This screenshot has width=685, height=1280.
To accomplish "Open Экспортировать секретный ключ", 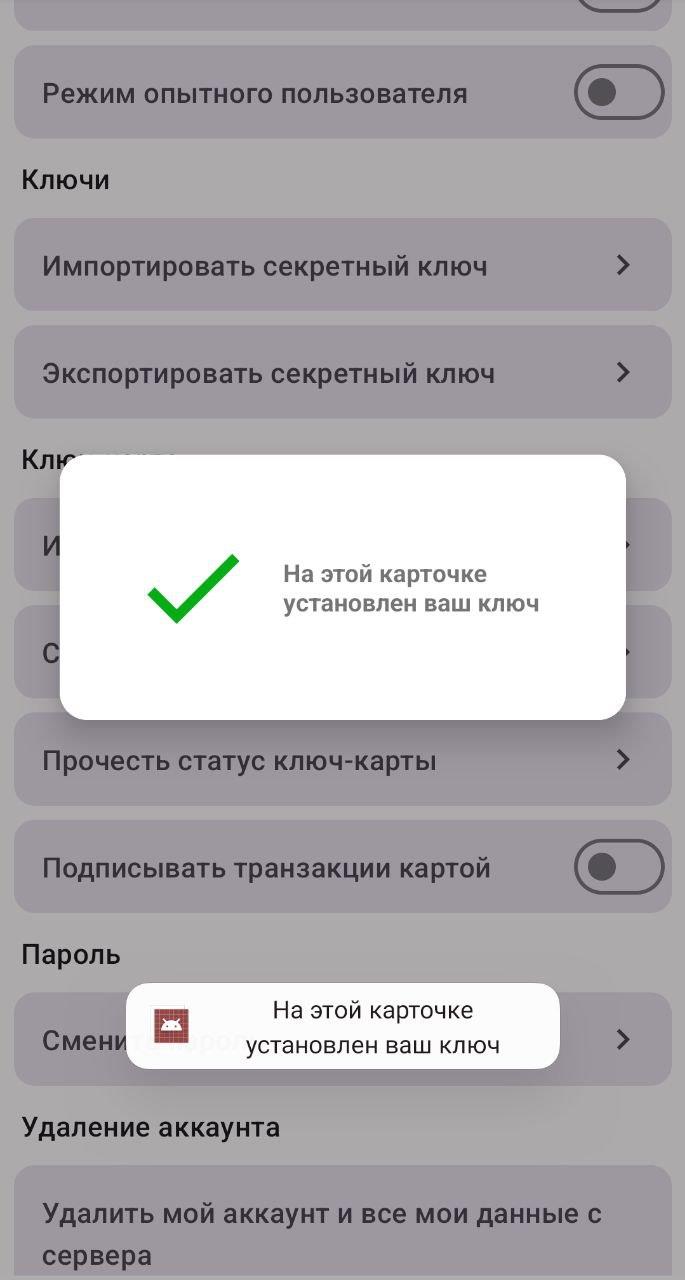I will (342, 372).
